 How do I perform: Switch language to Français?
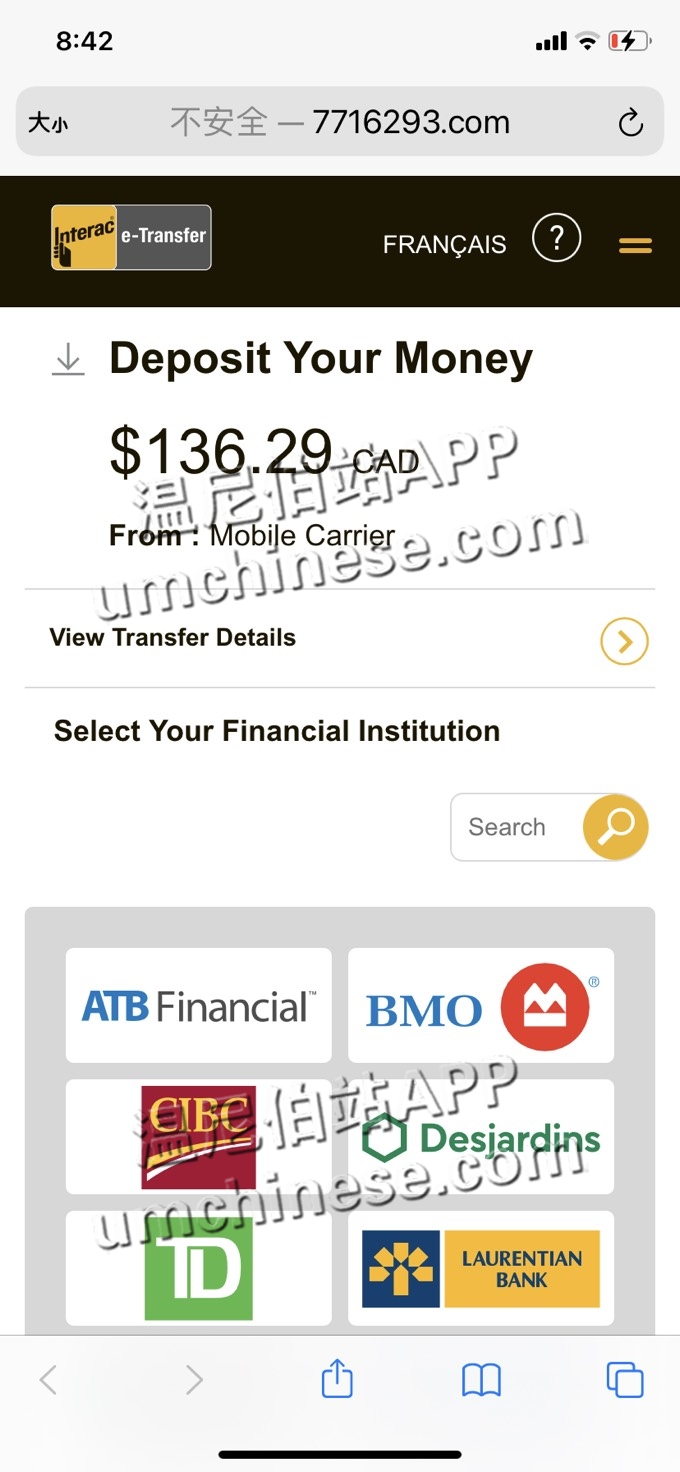pyautogui.click(x=444, y=245)
